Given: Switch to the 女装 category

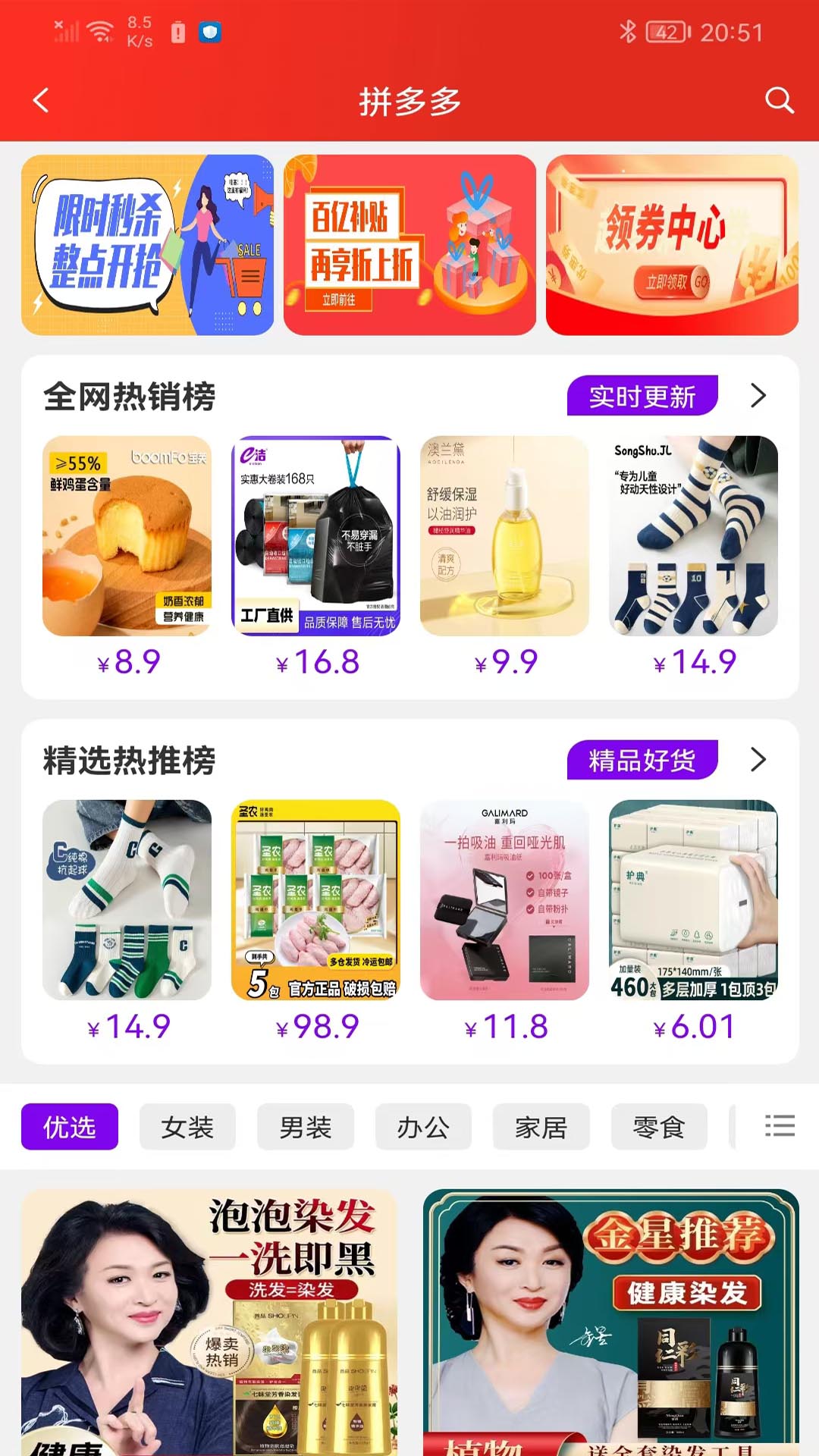Looking at the screenshot, I should 187,1128.
